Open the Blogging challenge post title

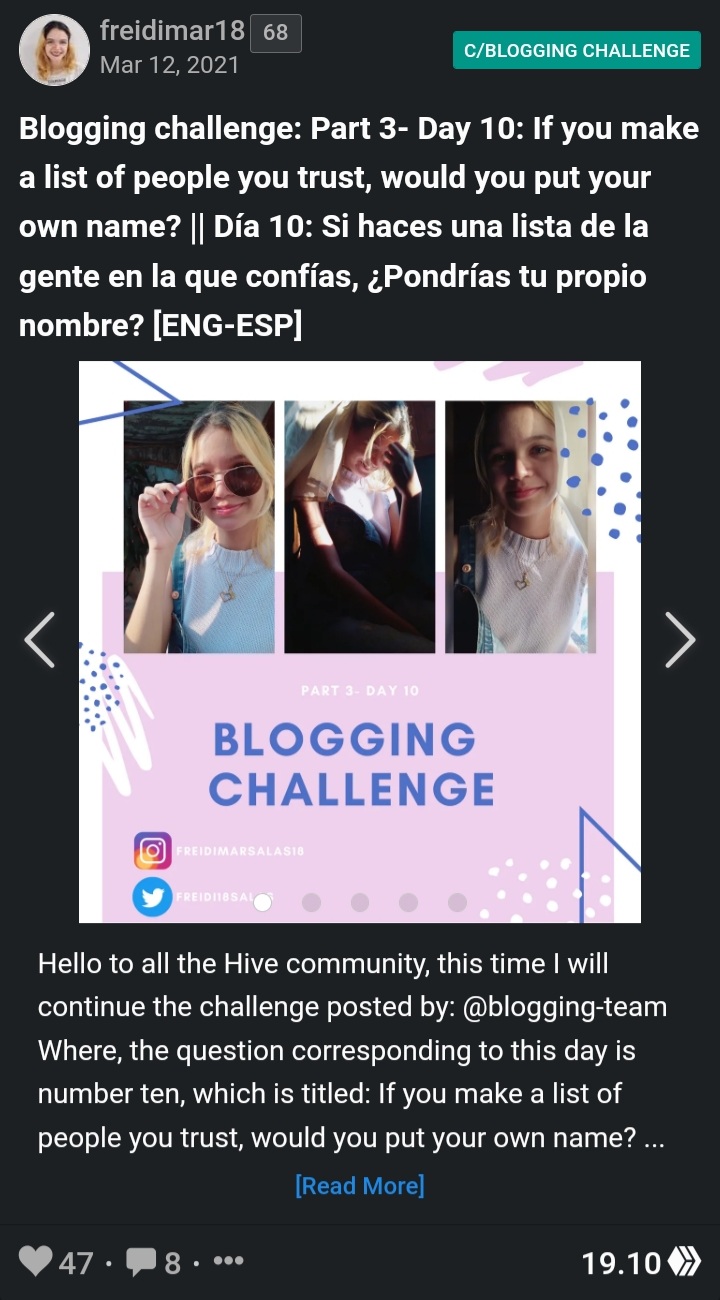click(x=359, y=227)
